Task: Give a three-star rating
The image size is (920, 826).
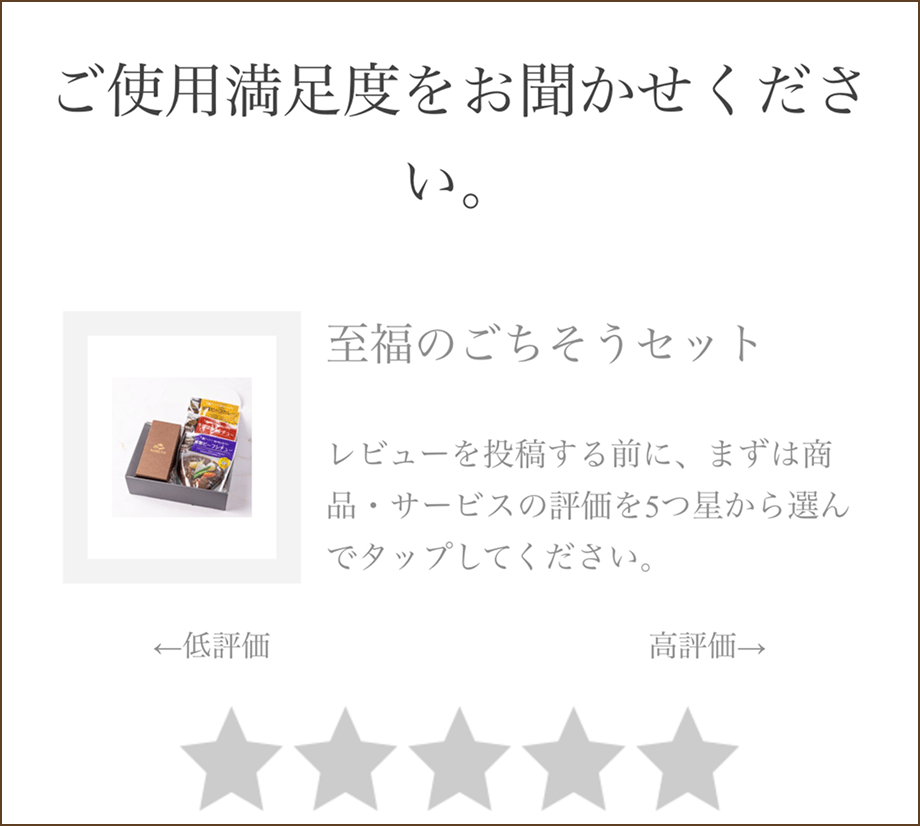Action: [459, 760]
